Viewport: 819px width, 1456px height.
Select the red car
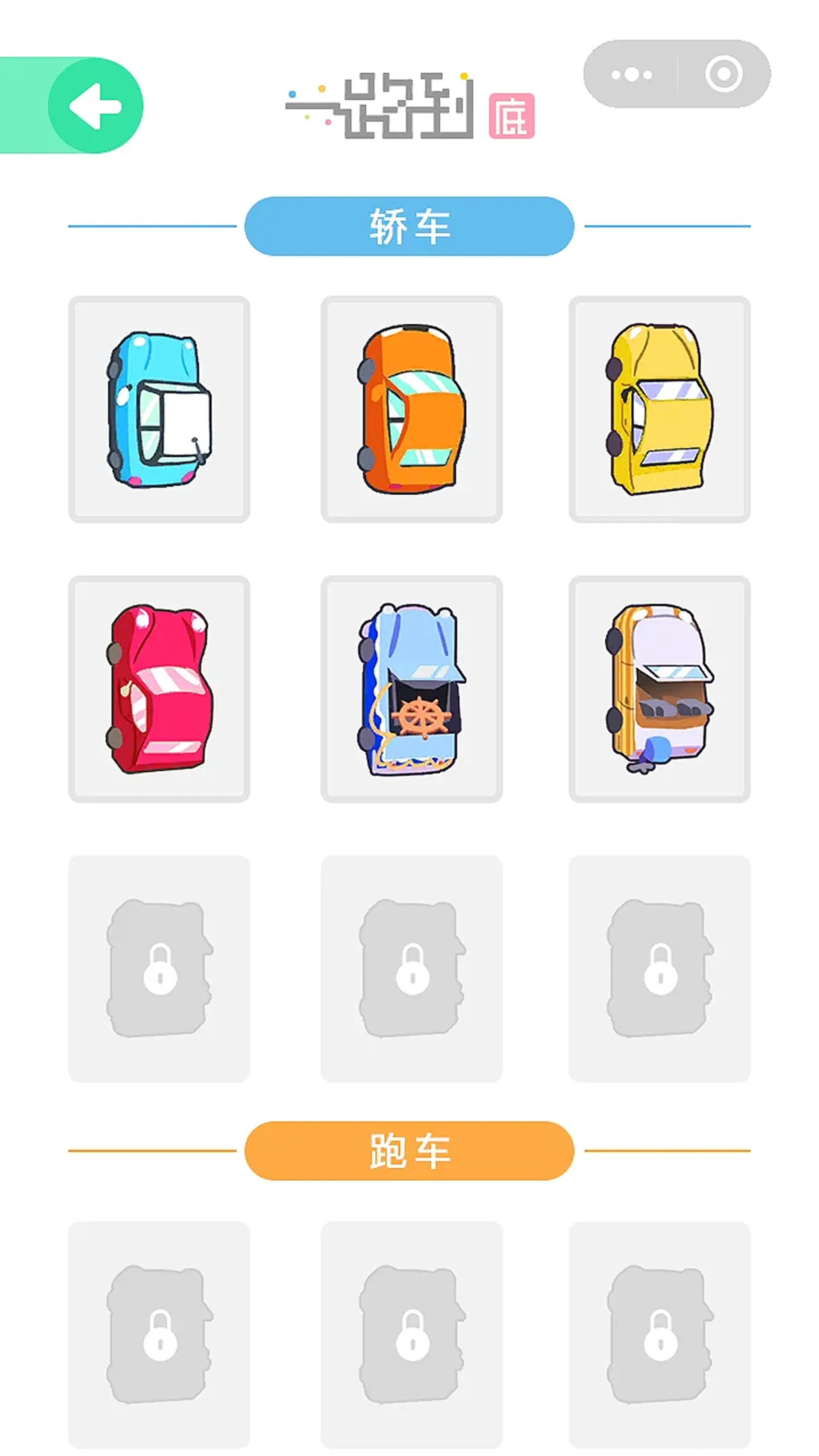click(160, 689)
